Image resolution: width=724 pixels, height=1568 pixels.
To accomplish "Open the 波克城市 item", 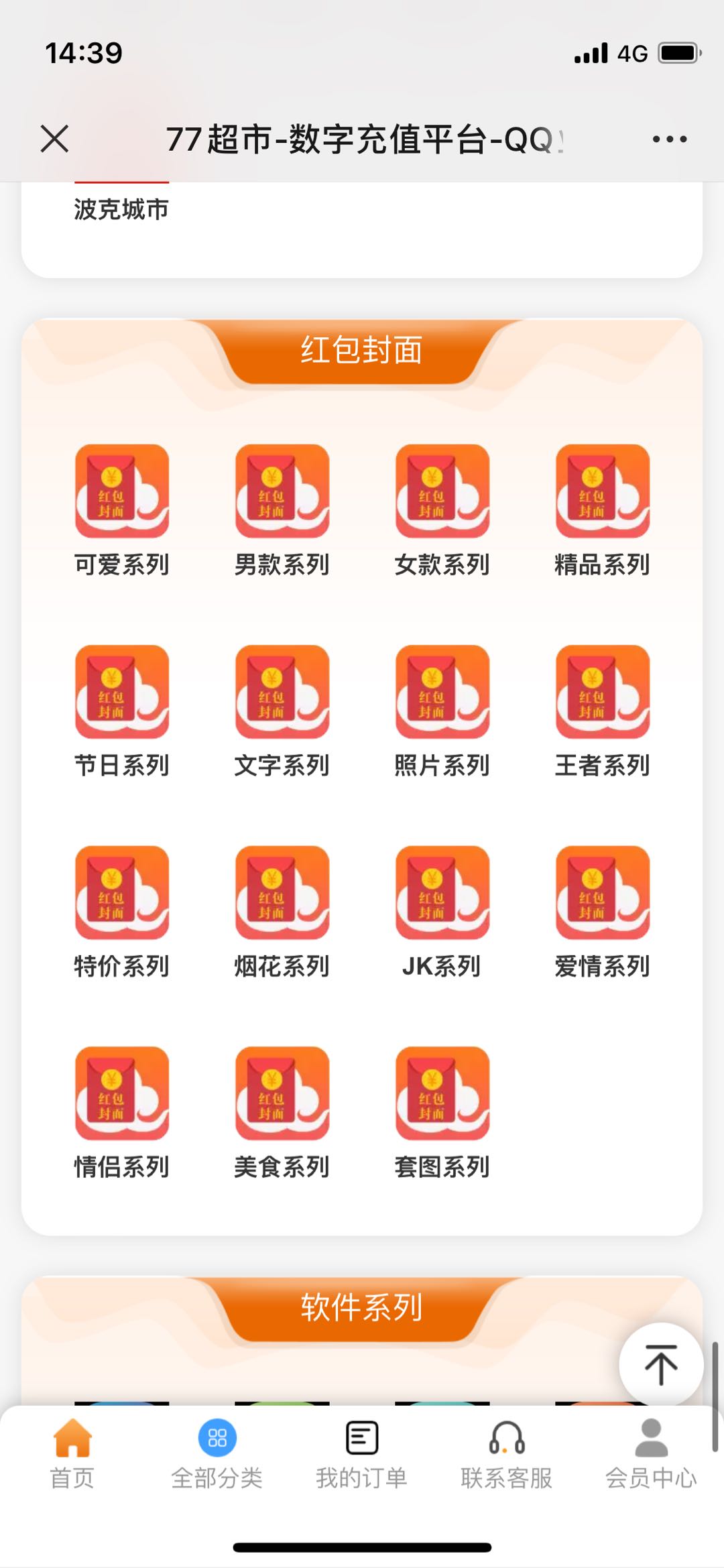I will pyautogui.click(x=121, y=209).
